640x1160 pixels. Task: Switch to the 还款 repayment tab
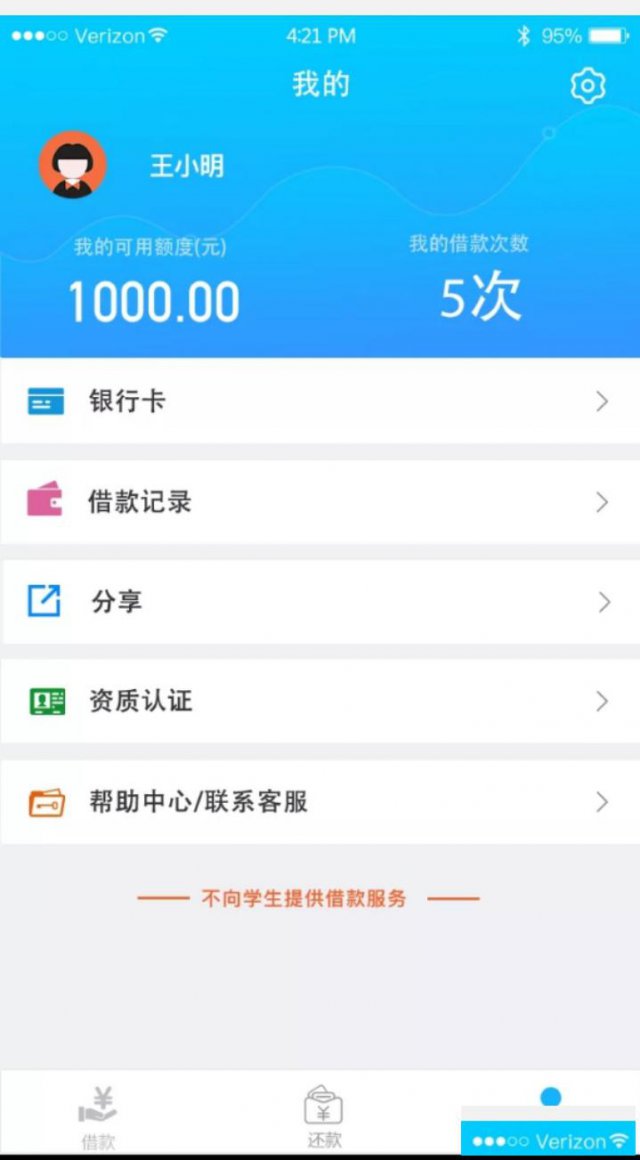(x=323, y=1116)
